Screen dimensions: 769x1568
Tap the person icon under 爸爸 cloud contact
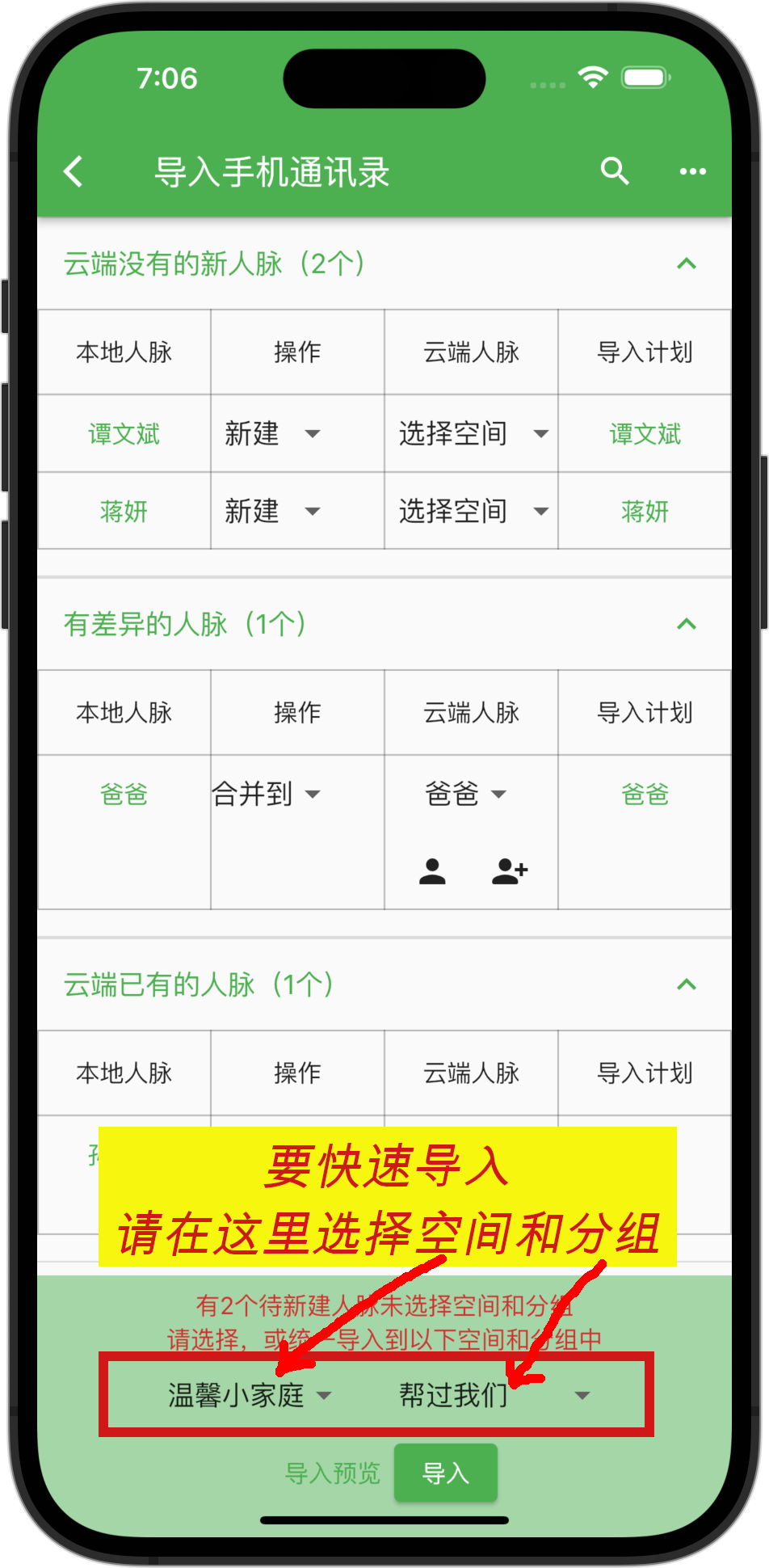coord(432,870)
